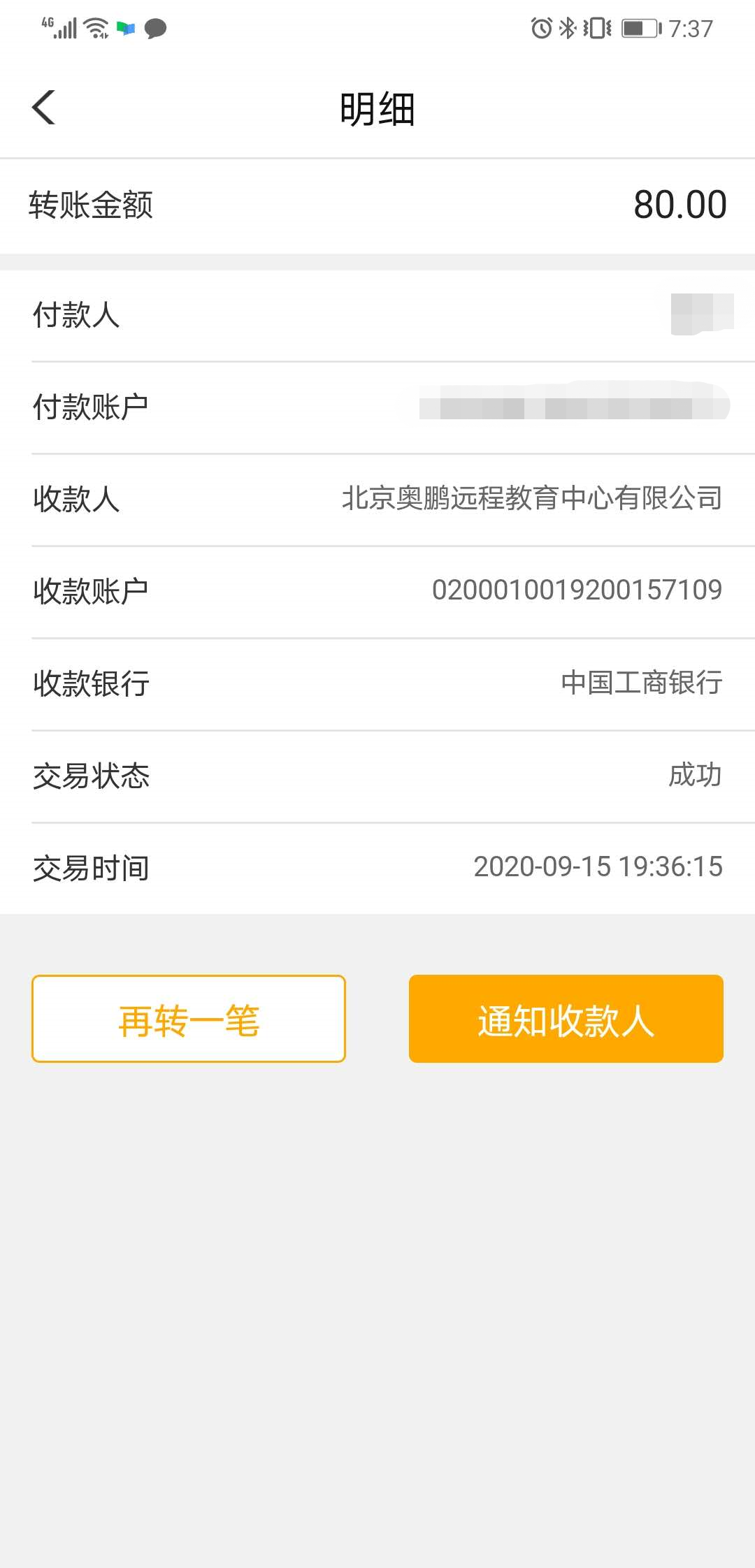755x1568 pixels.
Task: Tap the 再转一笔 button
Action: tap(189, 1019)
